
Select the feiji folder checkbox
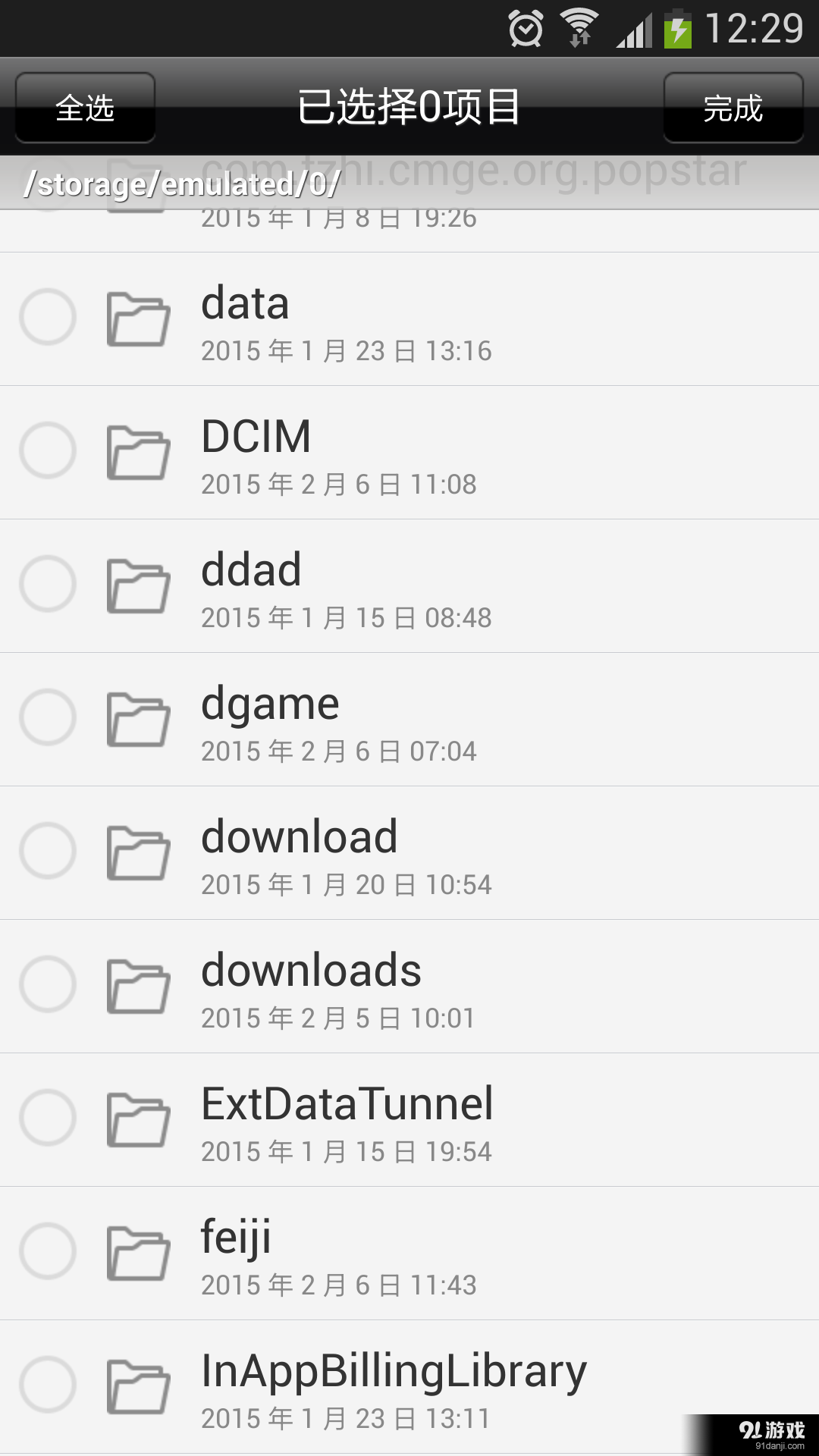[48, 1251]
